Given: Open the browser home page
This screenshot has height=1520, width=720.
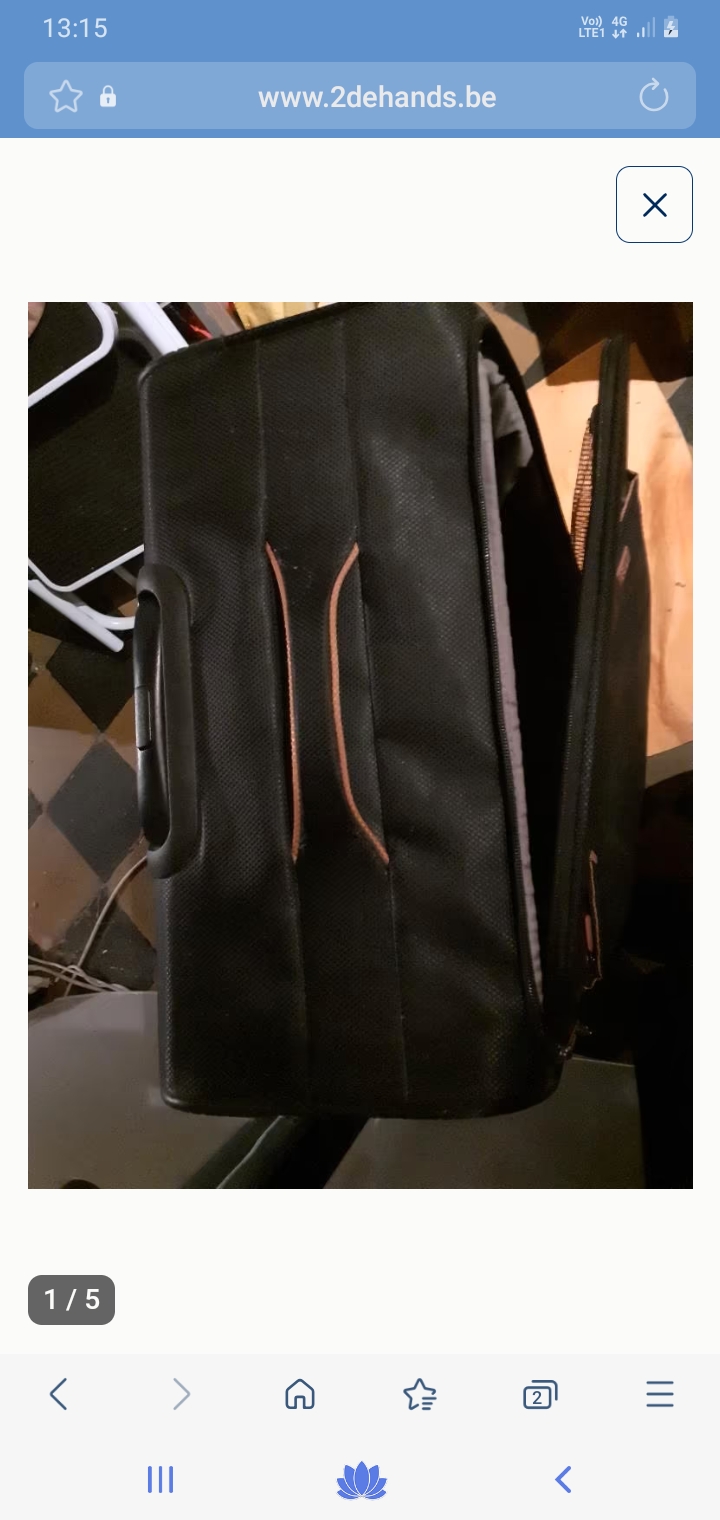Looking at the screenshot, I should tap(300, 1394).
